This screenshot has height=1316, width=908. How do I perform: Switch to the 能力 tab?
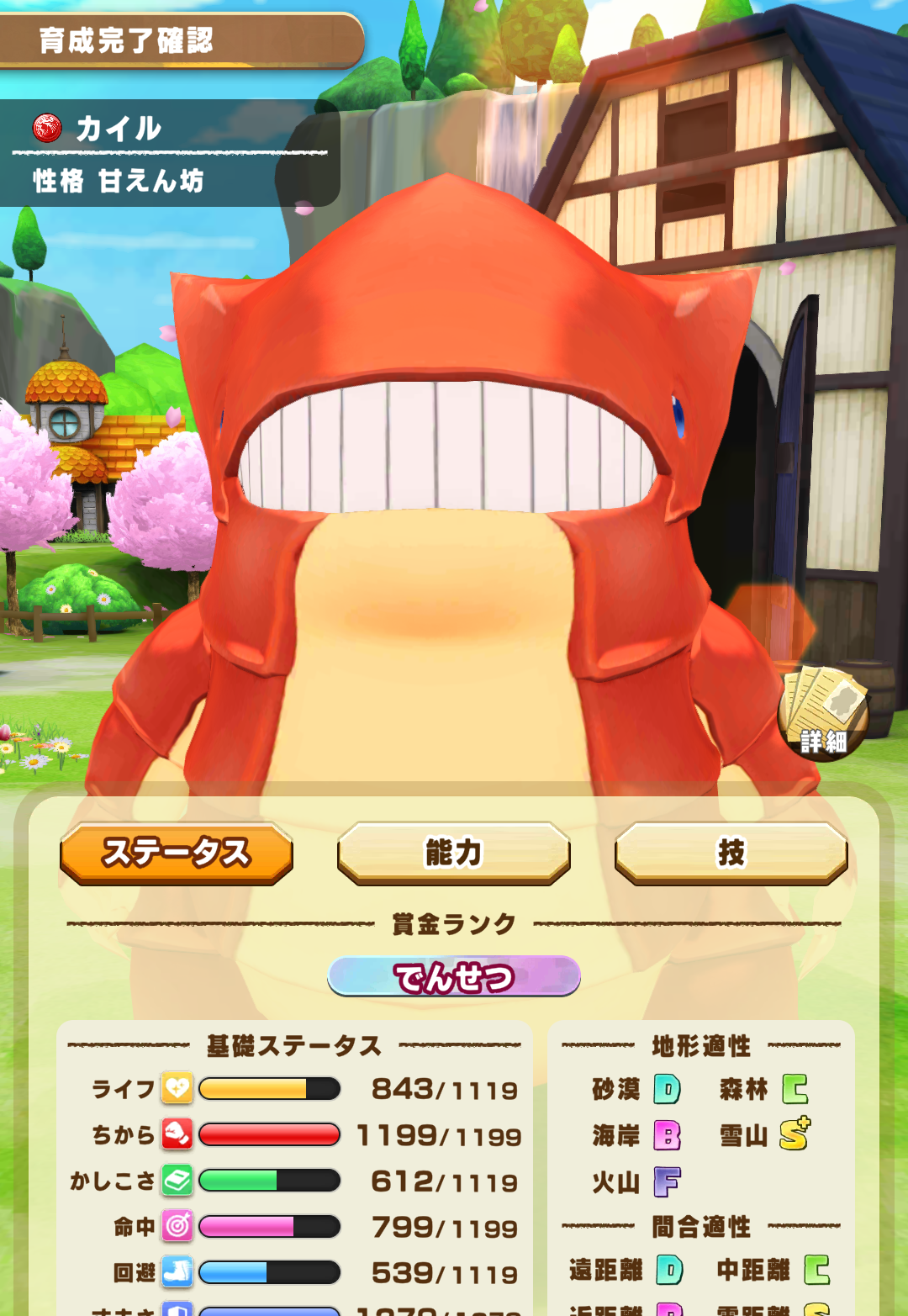pyautogui.click(x=454, y=853)
